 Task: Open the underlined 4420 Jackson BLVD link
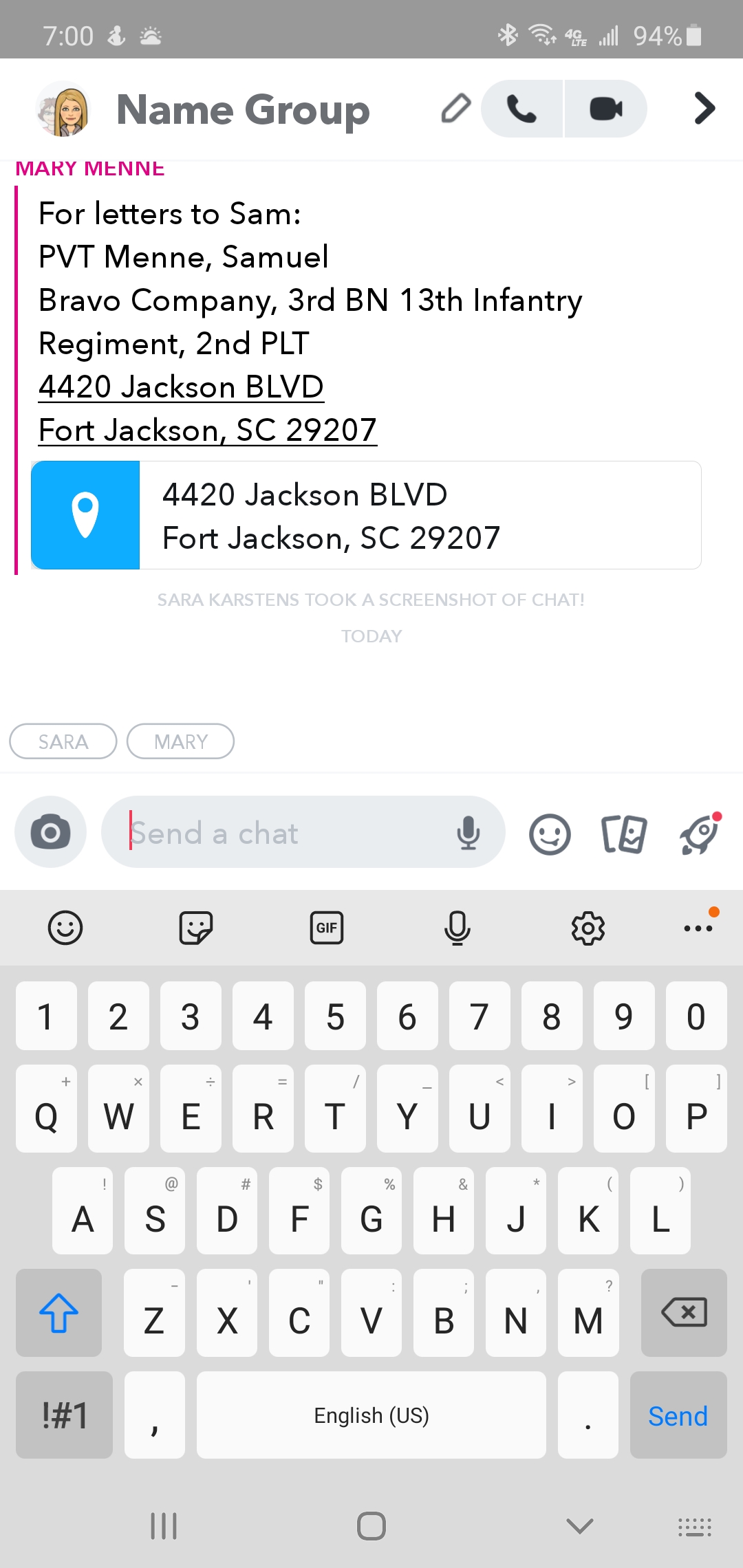click(x=181, y=387)
